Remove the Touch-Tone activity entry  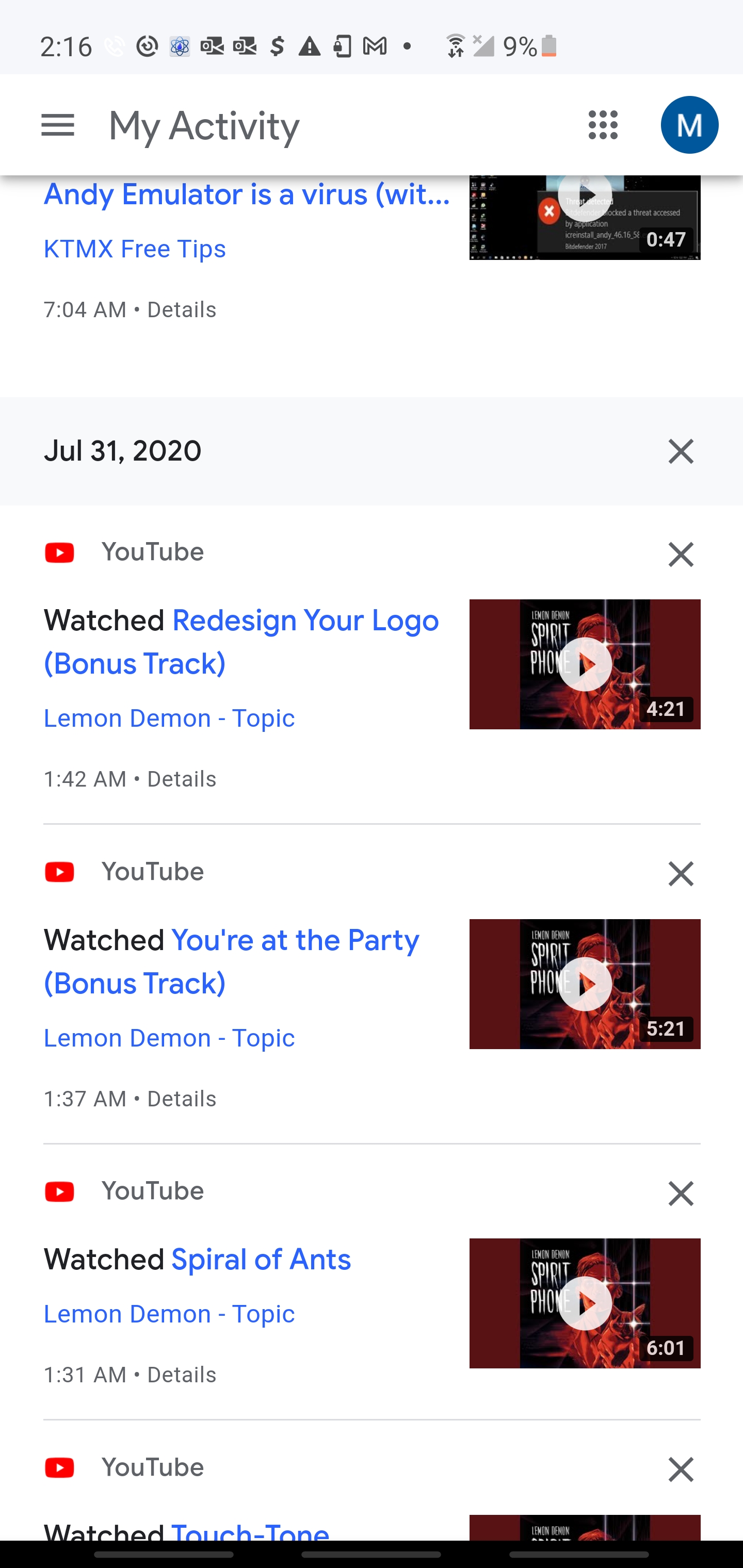tap(680, 1469)
